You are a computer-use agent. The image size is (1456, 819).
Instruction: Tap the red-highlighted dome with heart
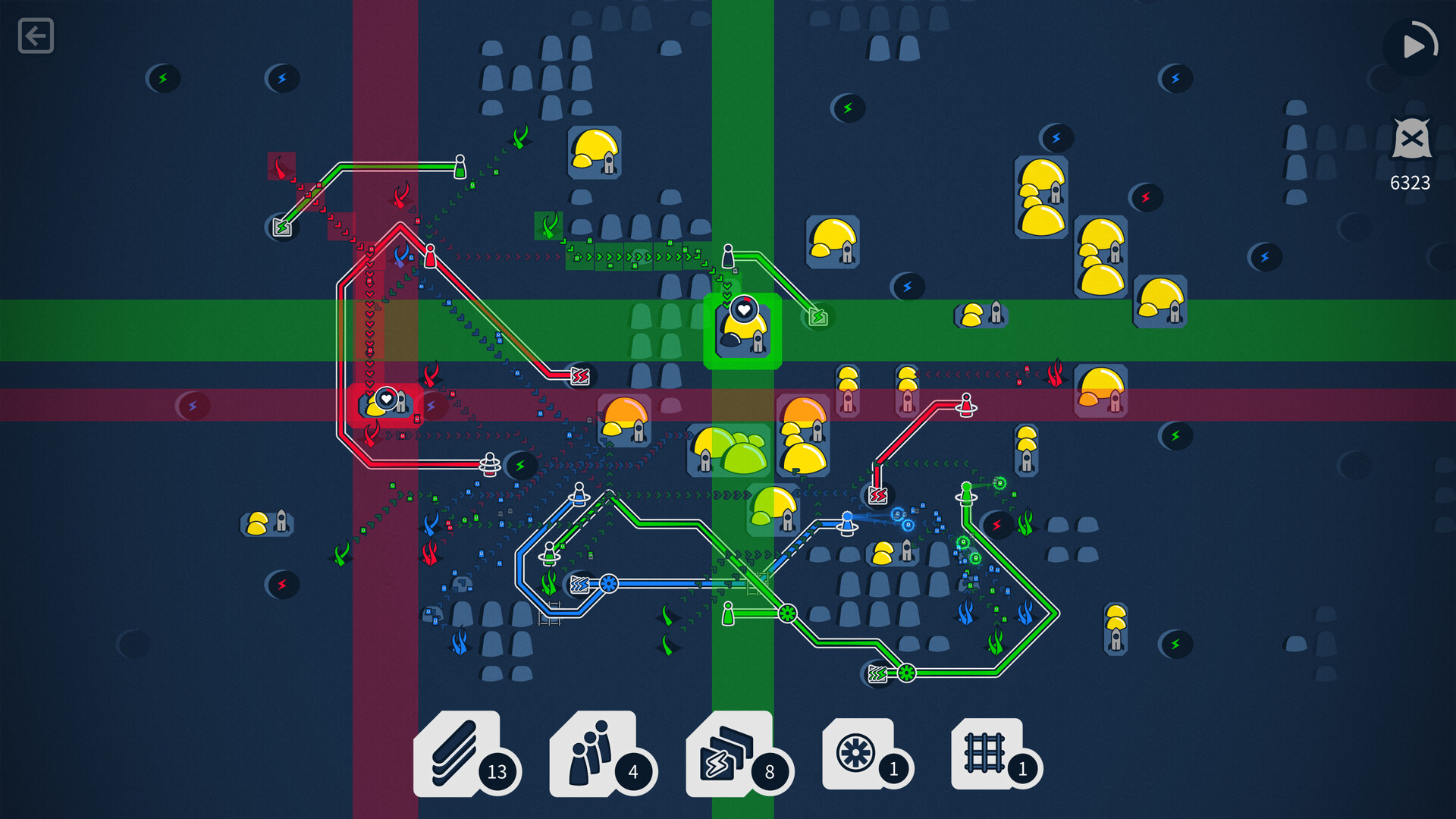tap(385, 405)
